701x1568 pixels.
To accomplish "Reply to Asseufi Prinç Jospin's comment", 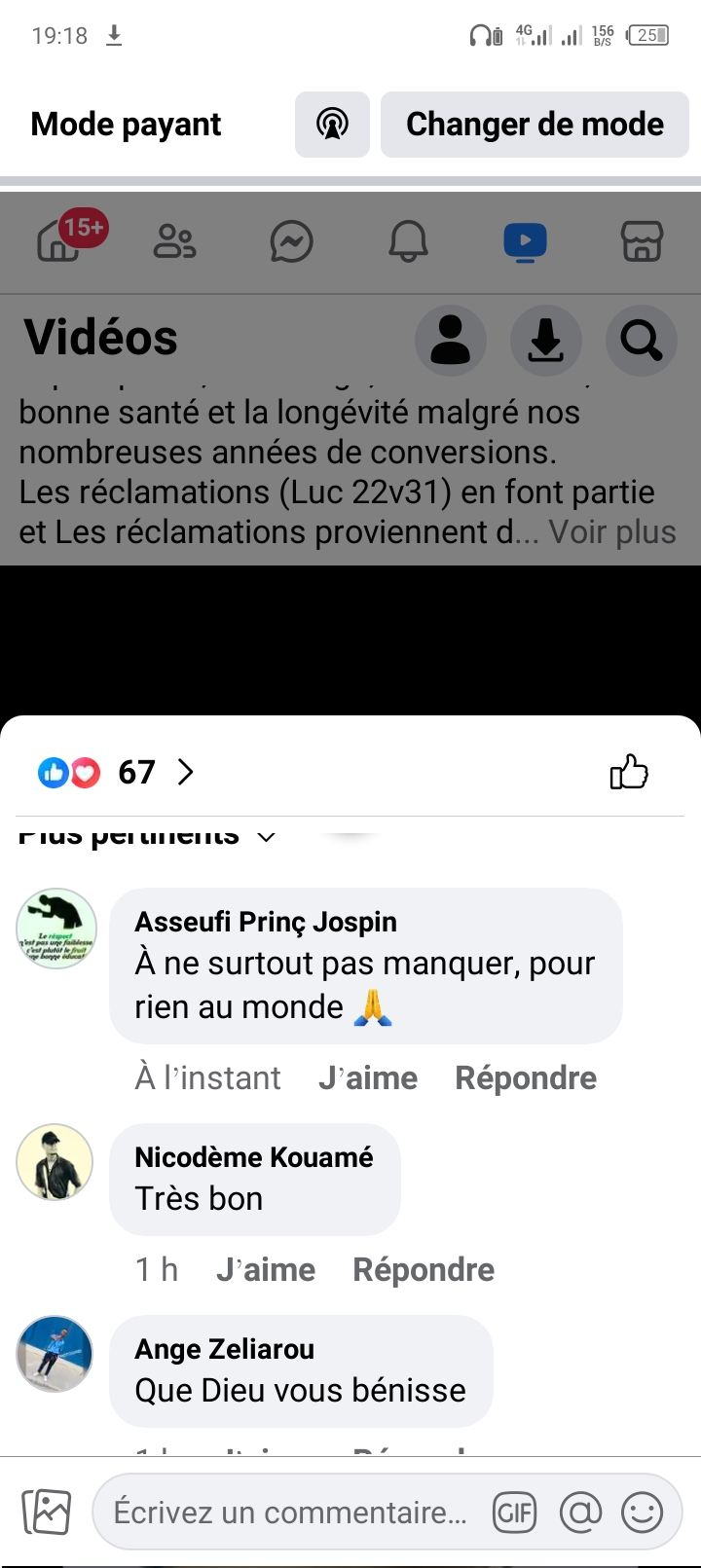I will coord(526,1078).
